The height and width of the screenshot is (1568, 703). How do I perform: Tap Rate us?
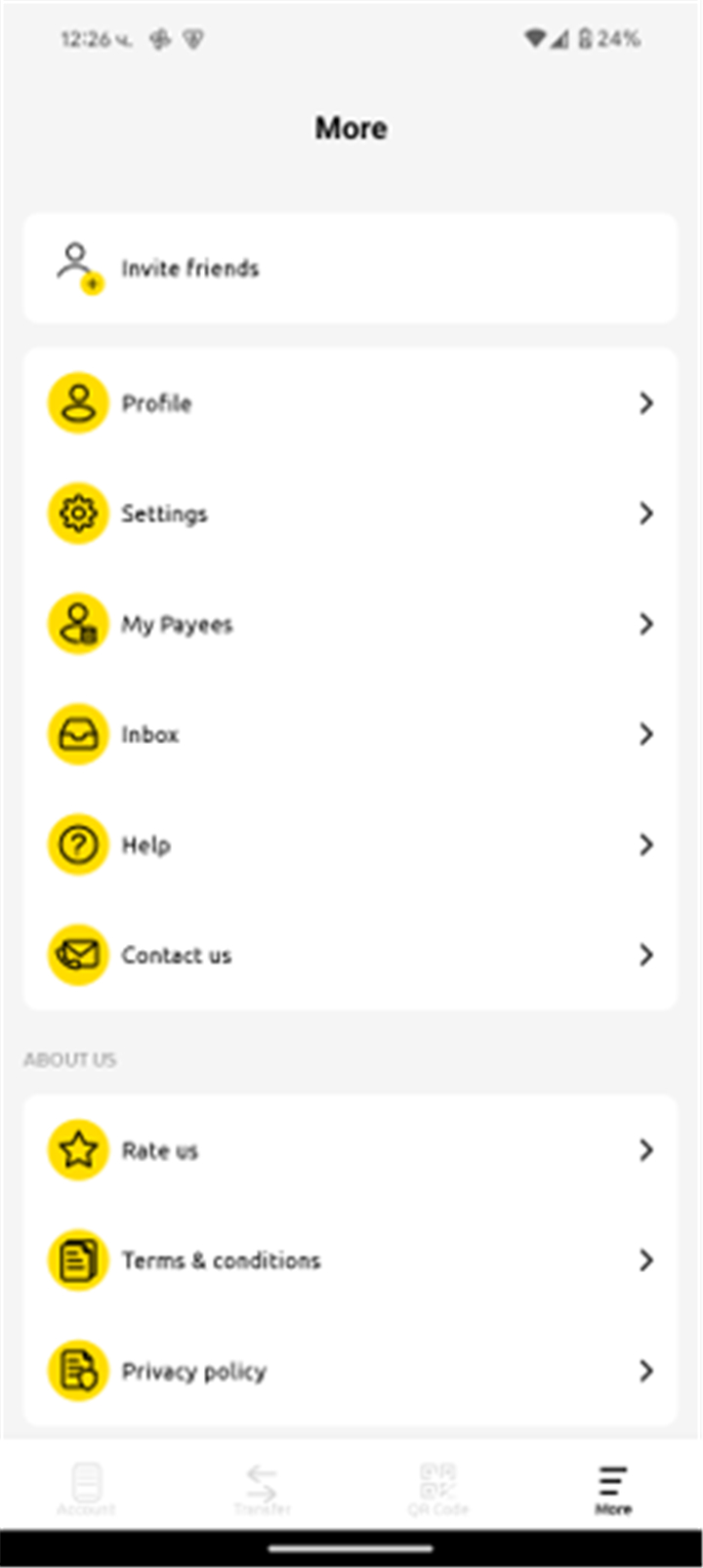click(351, 1150)
